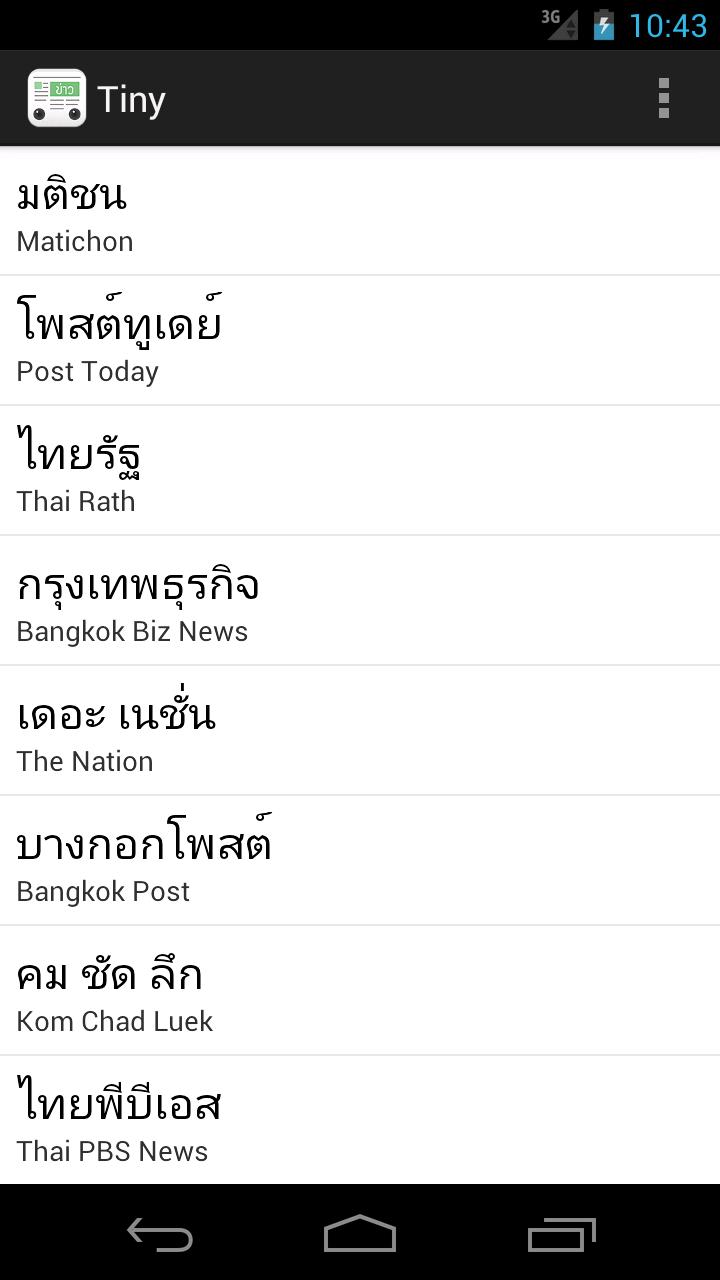Click the charging battery icon
This screenshot has width=720, height=1280.
pos(603,24)
